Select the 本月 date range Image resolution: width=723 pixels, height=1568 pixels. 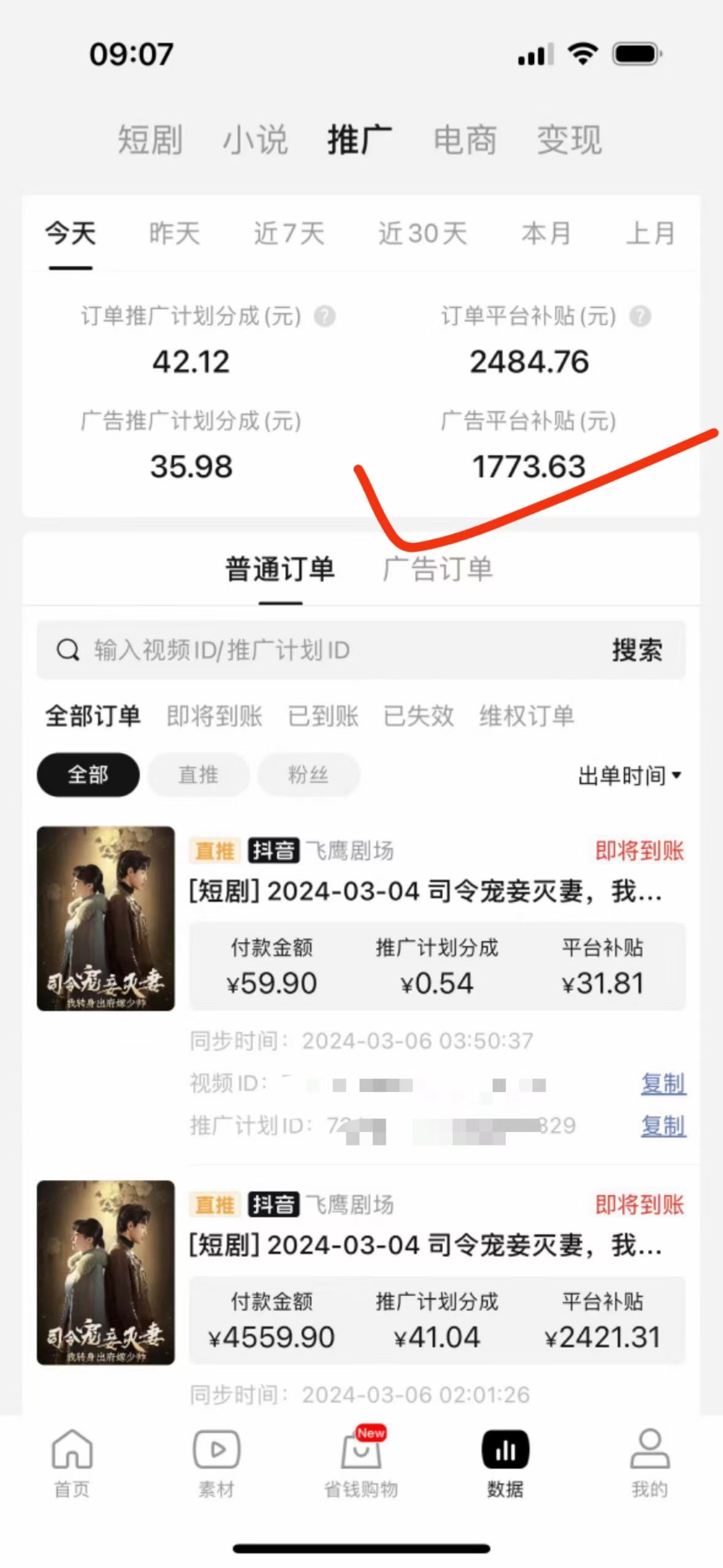(546, 234)
